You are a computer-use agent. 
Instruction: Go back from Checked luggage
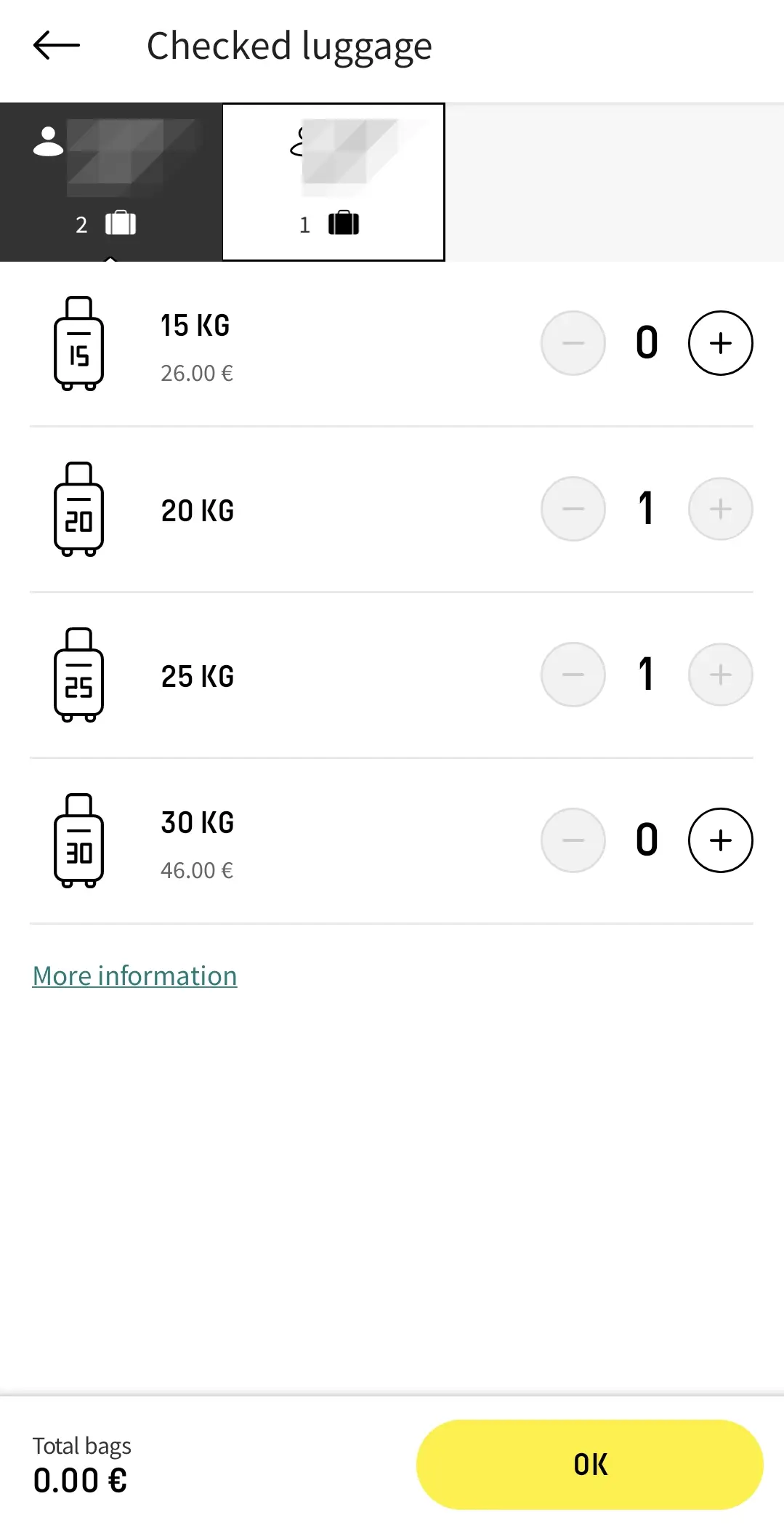(x=57, y=46)
